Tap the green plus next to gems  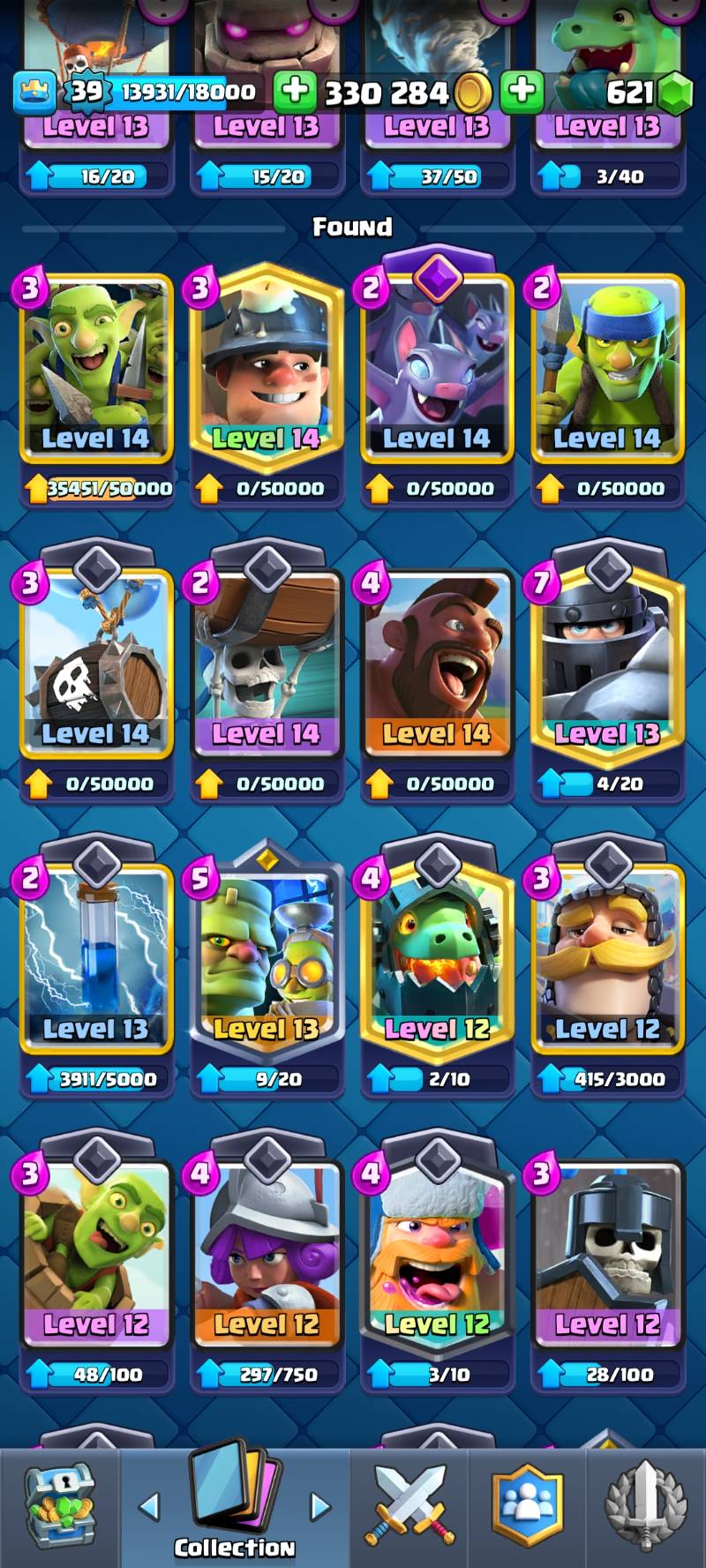(x=522, y=91)
